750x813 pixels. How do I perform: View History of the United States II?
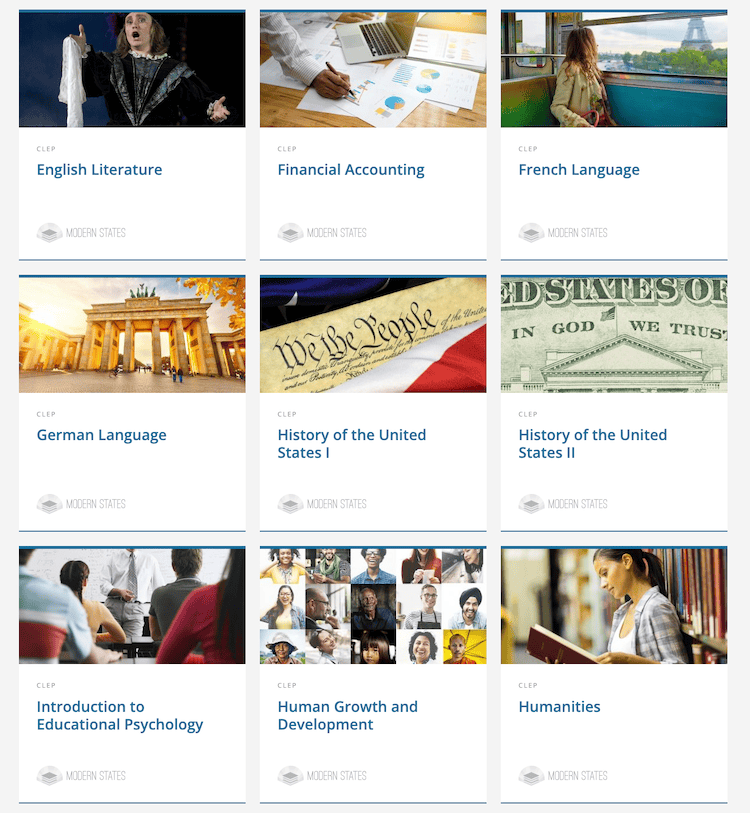point(593,443)
